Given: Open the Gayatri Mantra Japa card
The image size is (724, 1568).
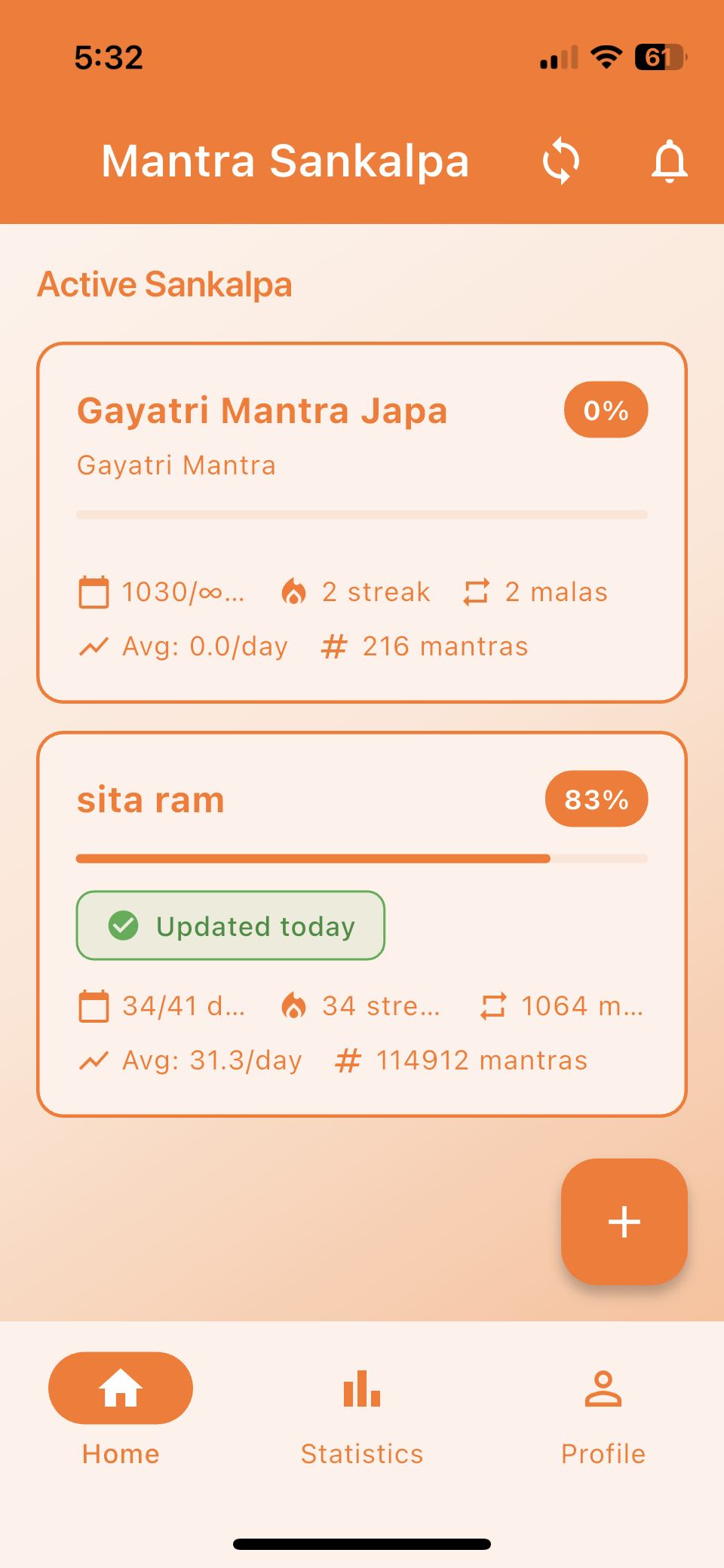Looking at the screenshot, I should point(262,410).
